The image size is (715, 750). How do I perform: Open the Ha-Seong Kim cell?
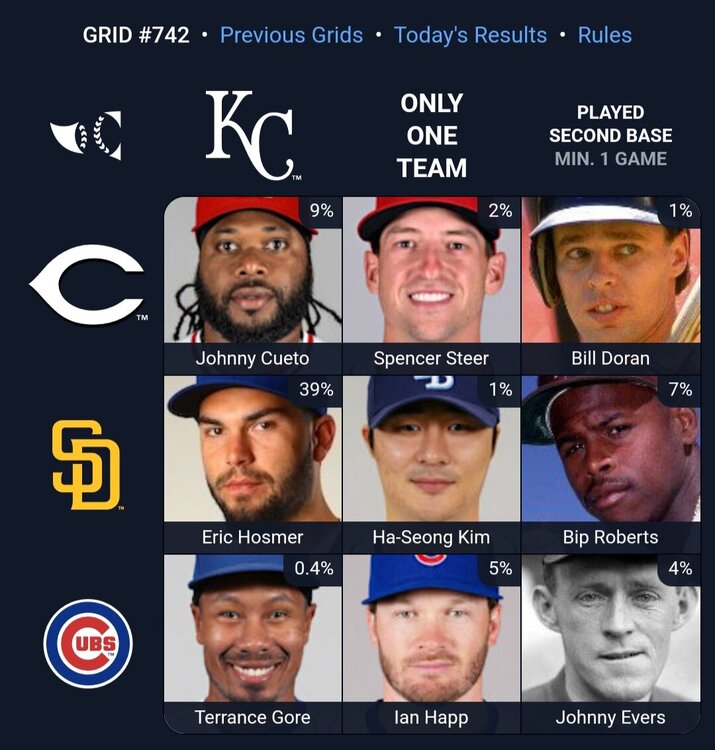point(431,463)
